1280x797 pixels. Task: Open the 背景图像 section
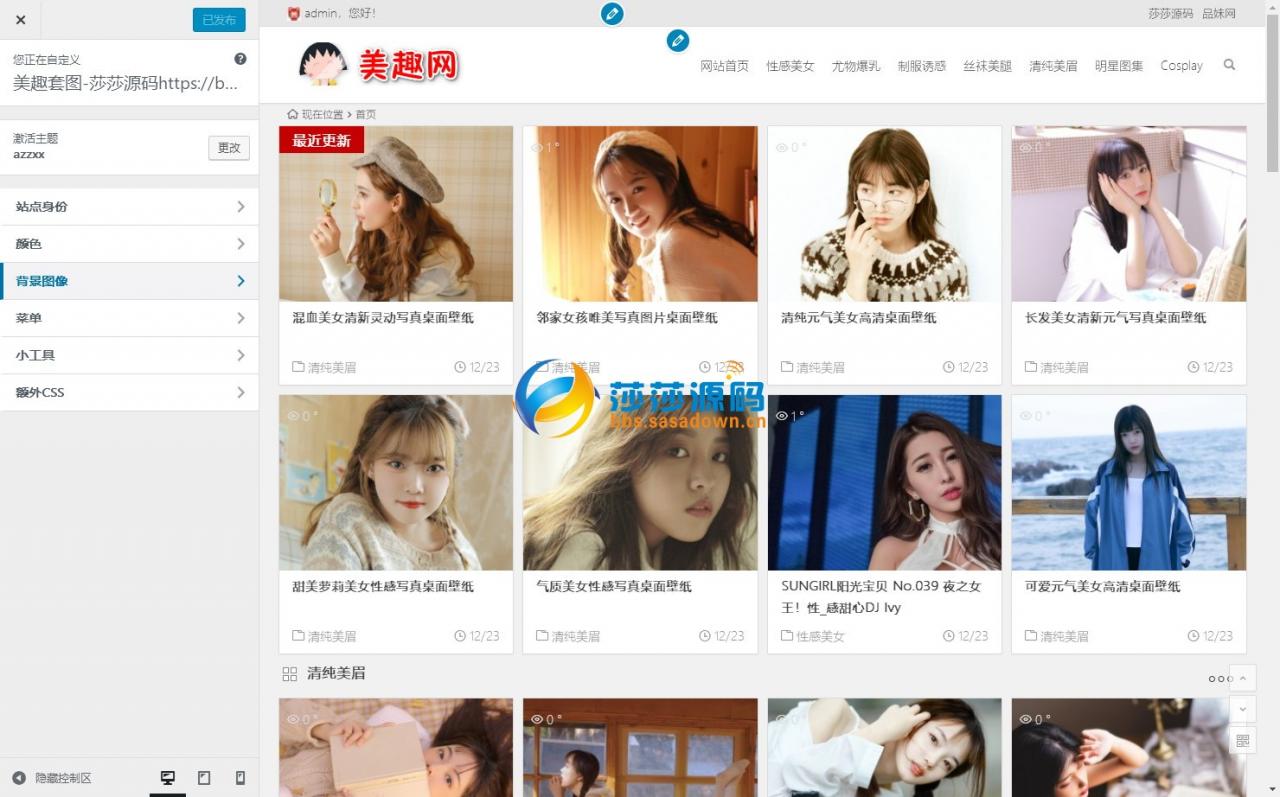point(129,281)
